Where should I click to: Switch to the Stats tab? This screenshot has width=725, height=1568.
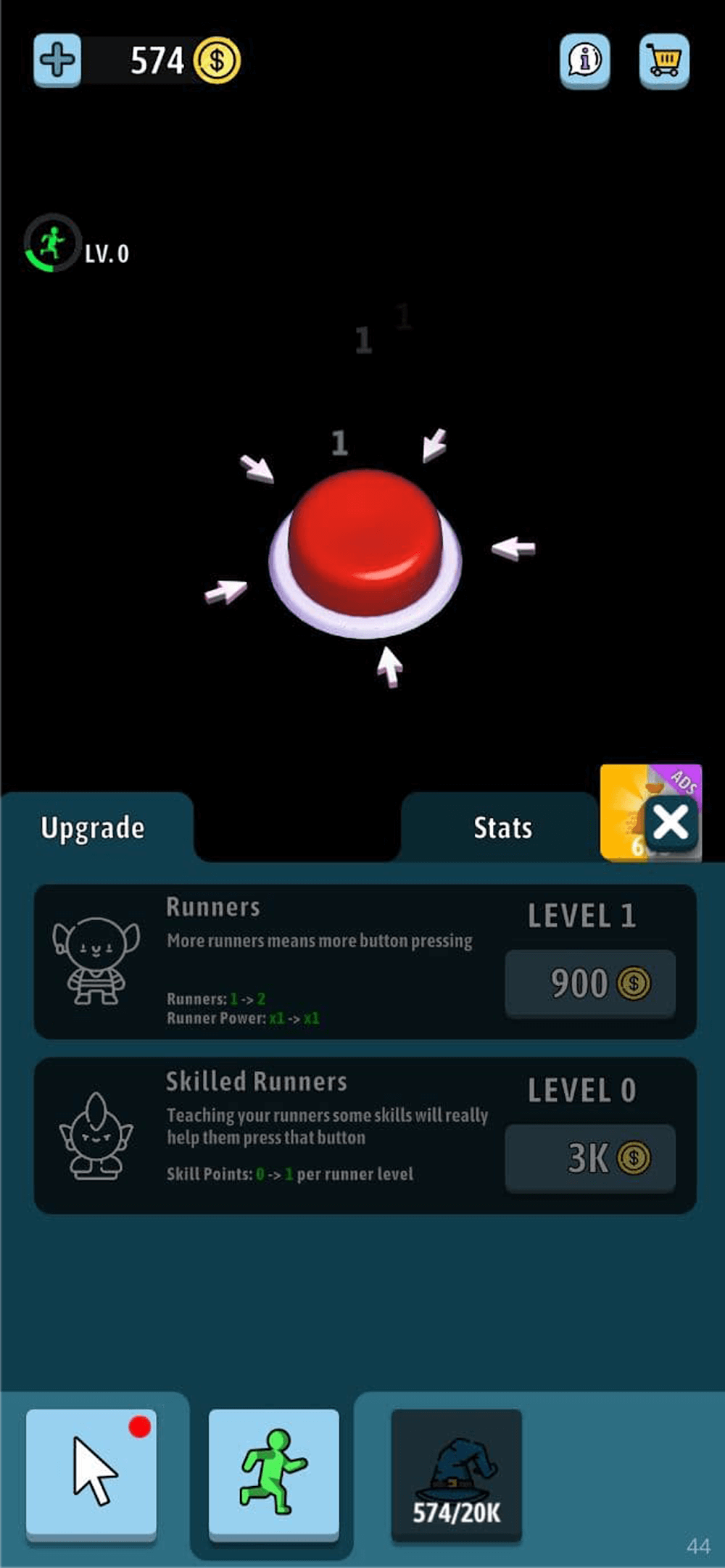[x=502, y=827]
